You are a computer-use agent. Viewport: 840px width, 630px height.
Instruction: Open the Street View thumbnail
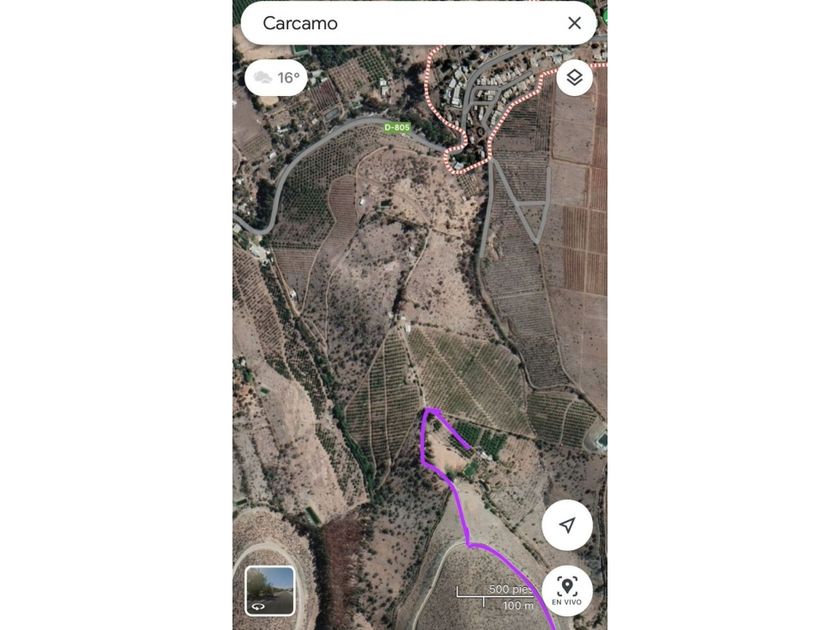pos(270,590)
